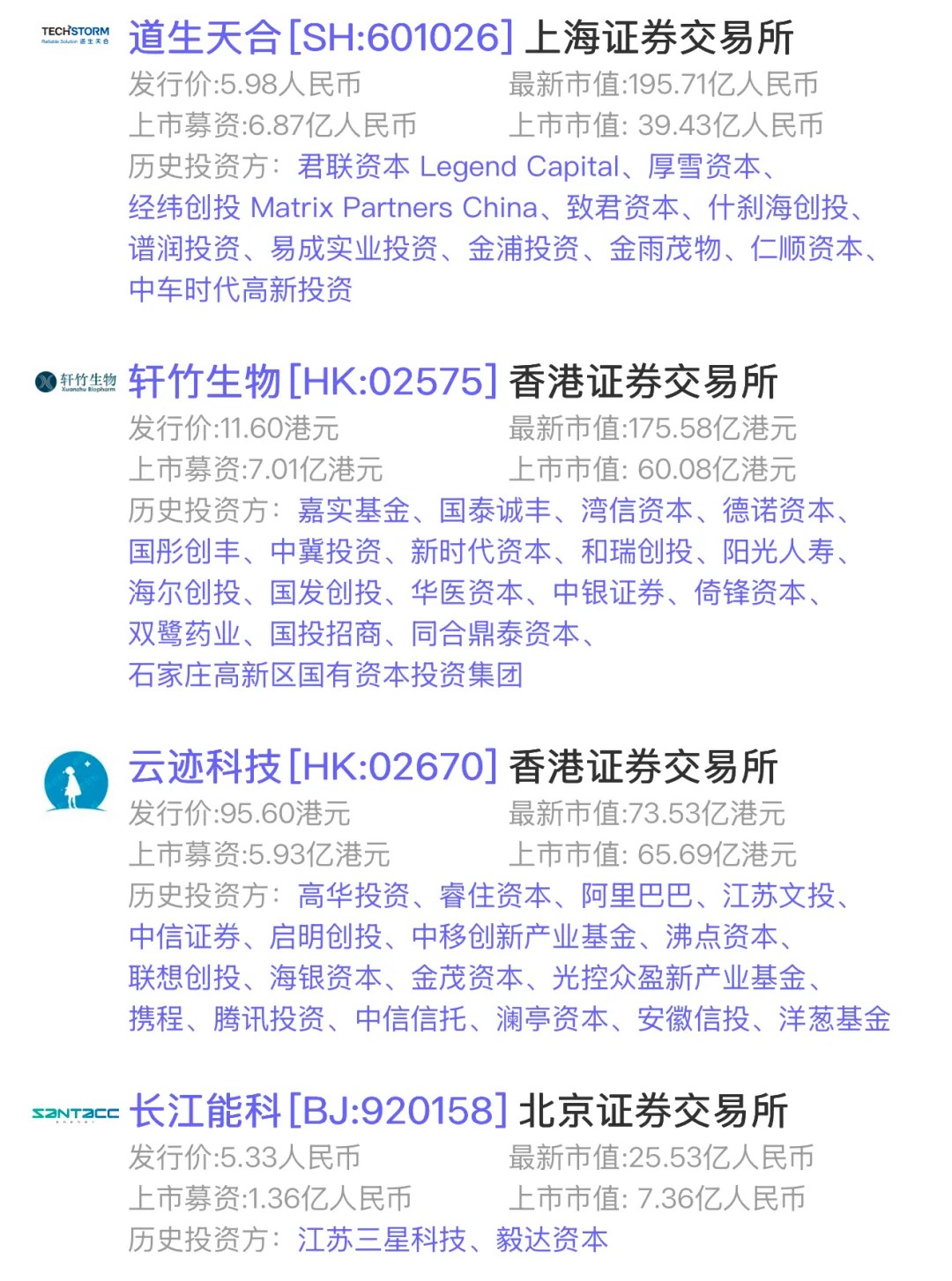Open investor 洋葱基金
Screen dimensions: 952x1281
pos(834,1019)
